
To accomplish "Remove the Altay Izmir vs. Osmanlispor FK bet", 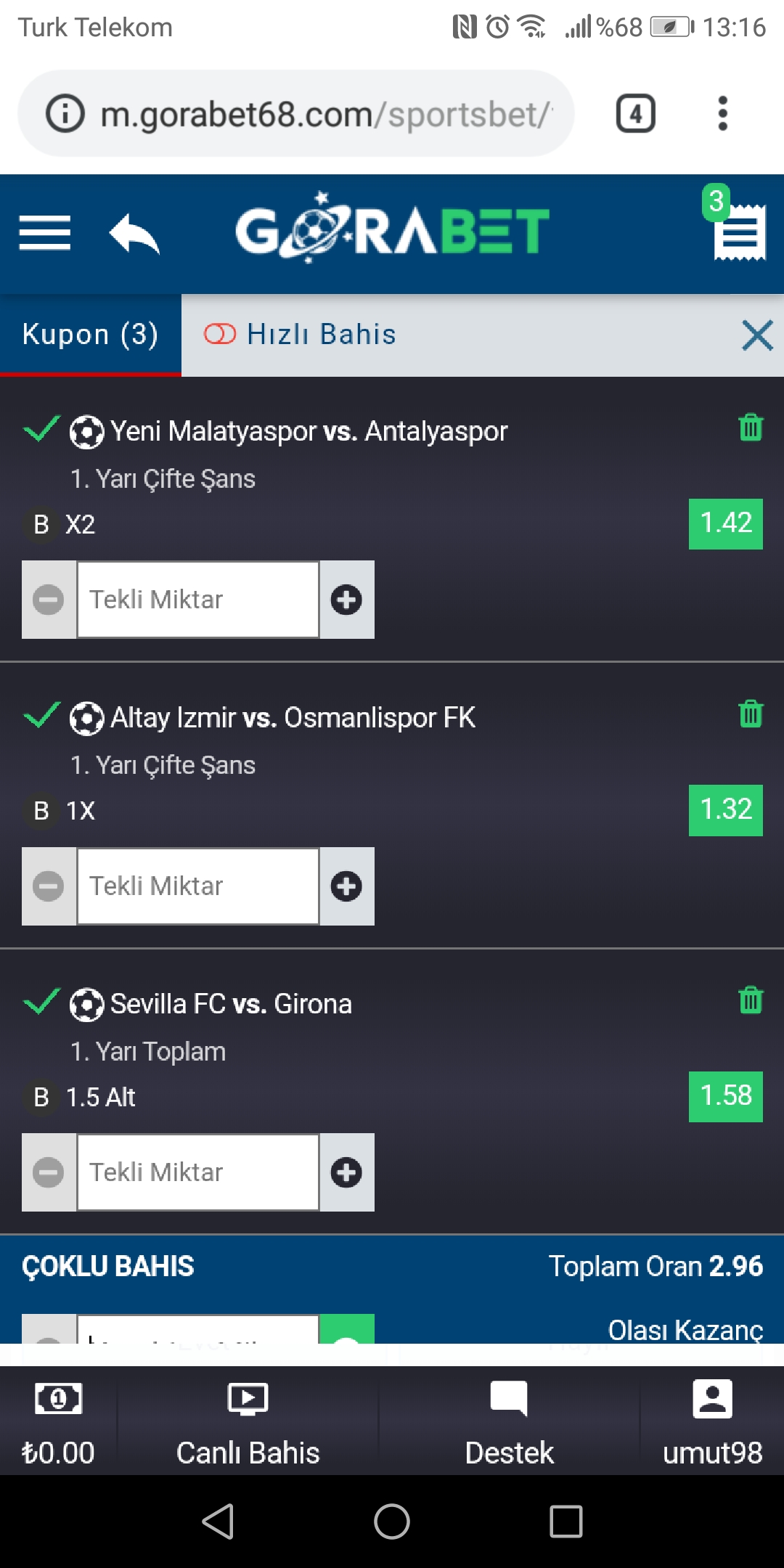I will coord(751,714).
